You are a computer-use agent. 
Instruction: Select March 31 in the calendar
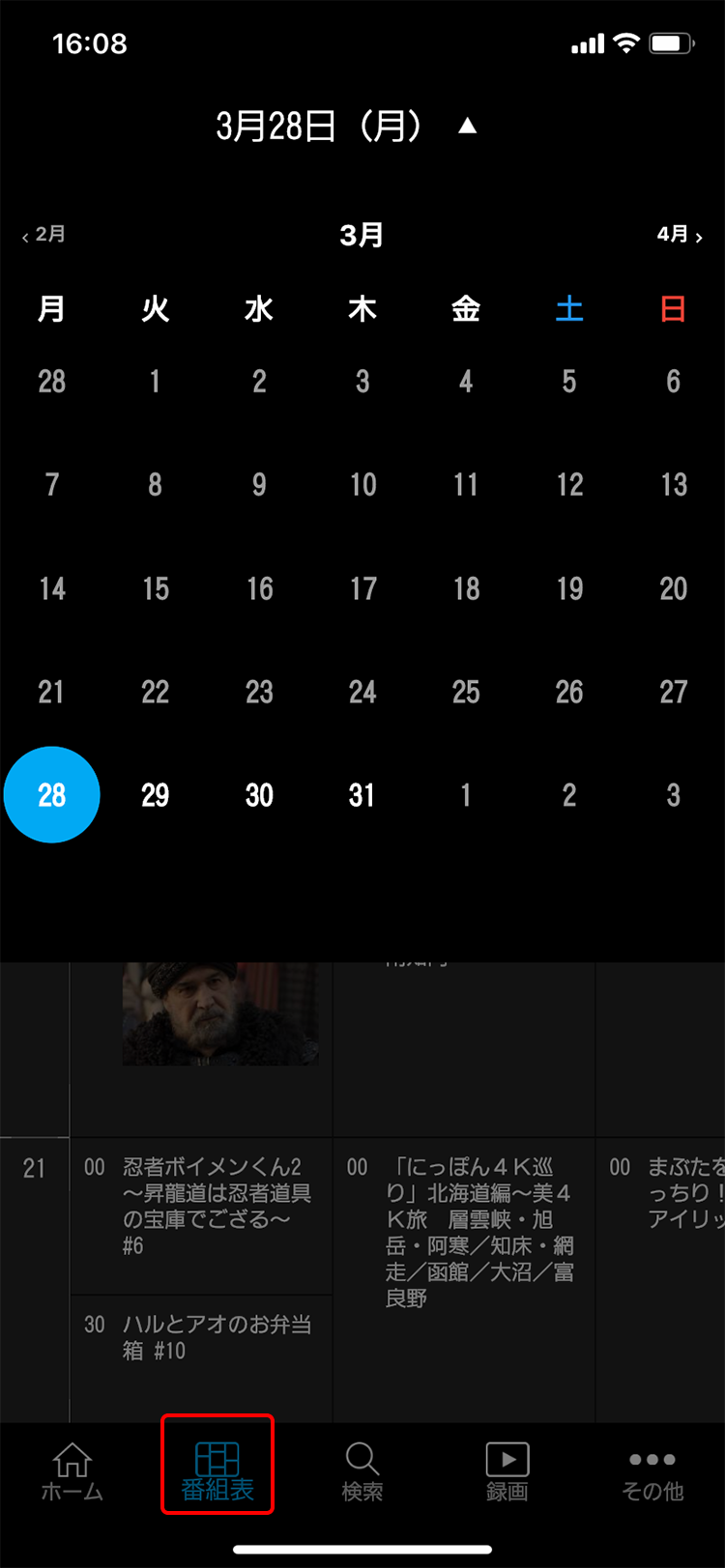pos(362,795)
